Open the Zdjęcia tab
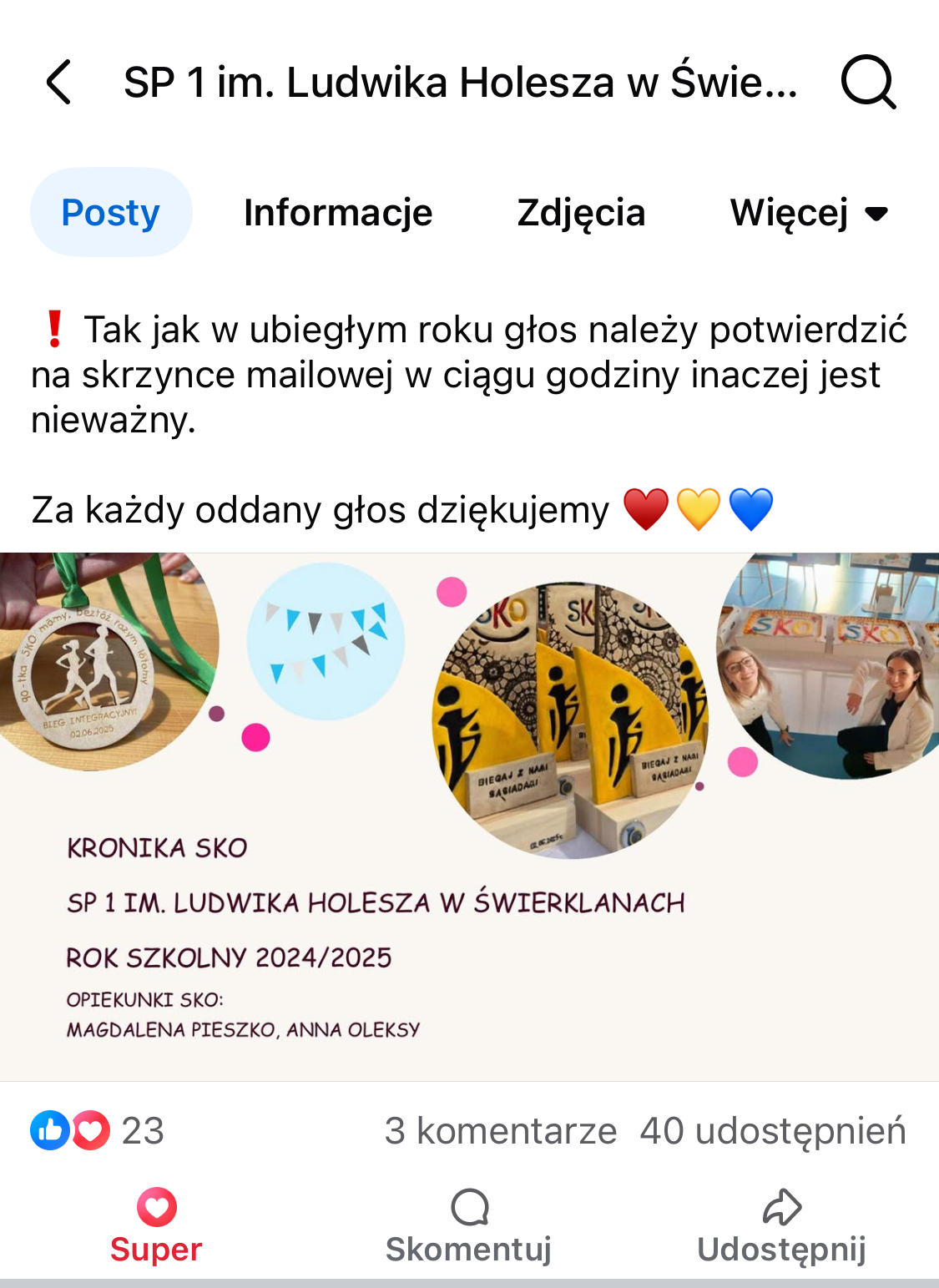The width and height of the screenshot is (939, 1288). tap(581, 213)
